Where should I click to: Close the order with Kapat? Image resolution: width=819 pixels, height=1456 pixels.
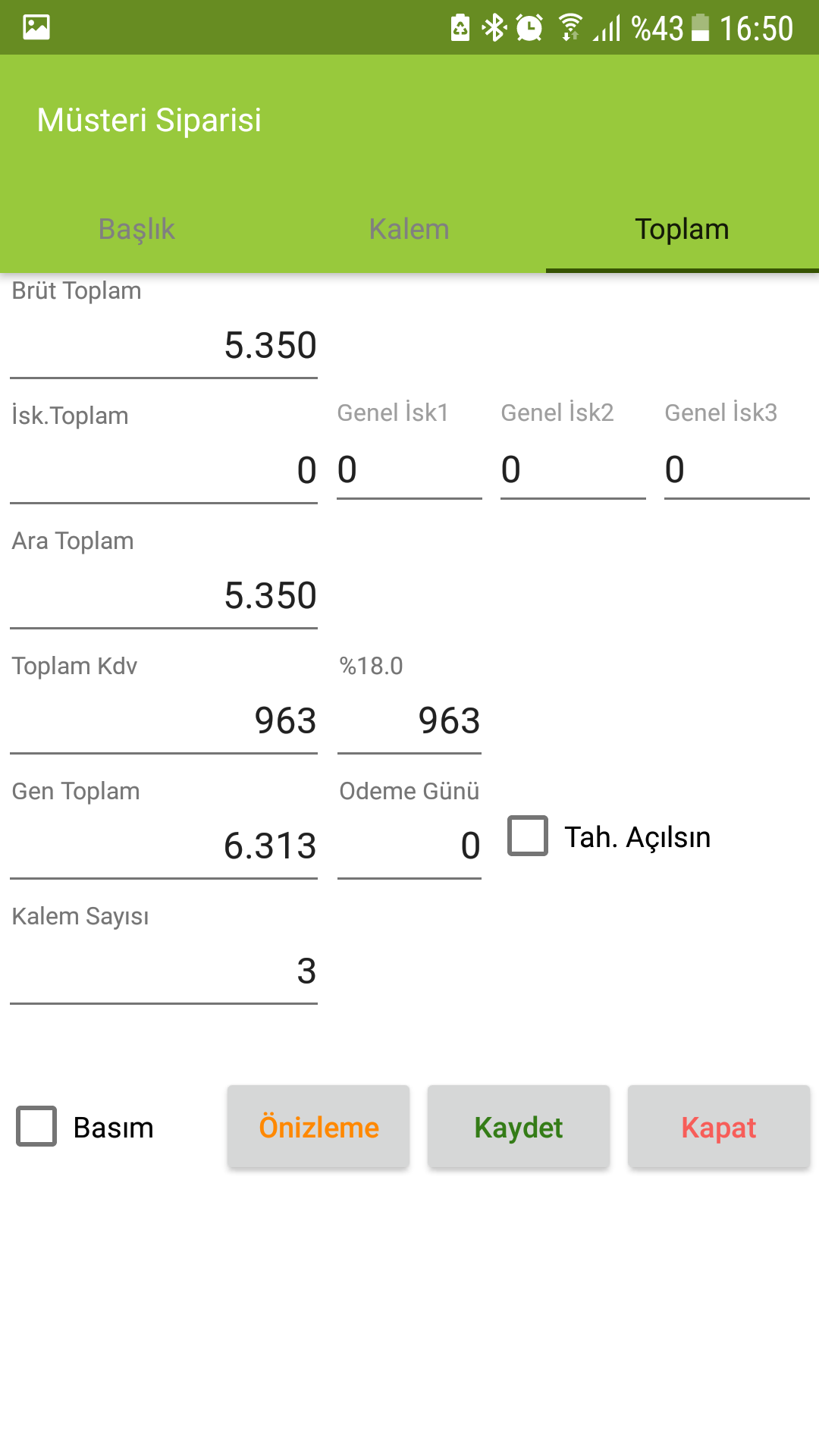(719, 1127)
